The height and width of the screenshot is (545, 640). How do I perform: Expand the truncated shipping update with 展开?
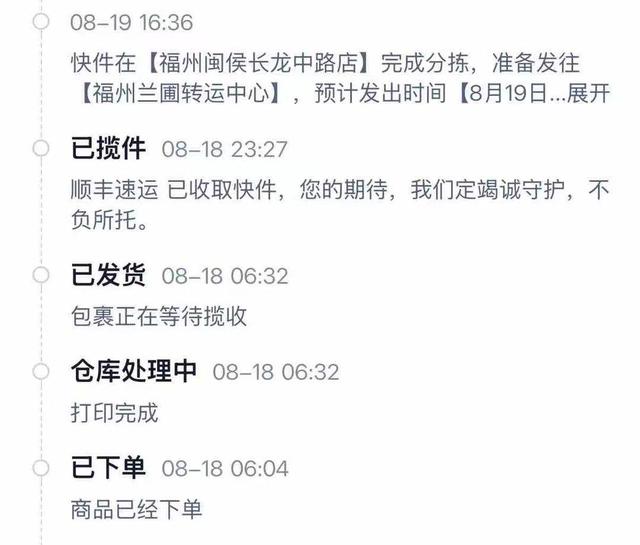tap(588, 93)
